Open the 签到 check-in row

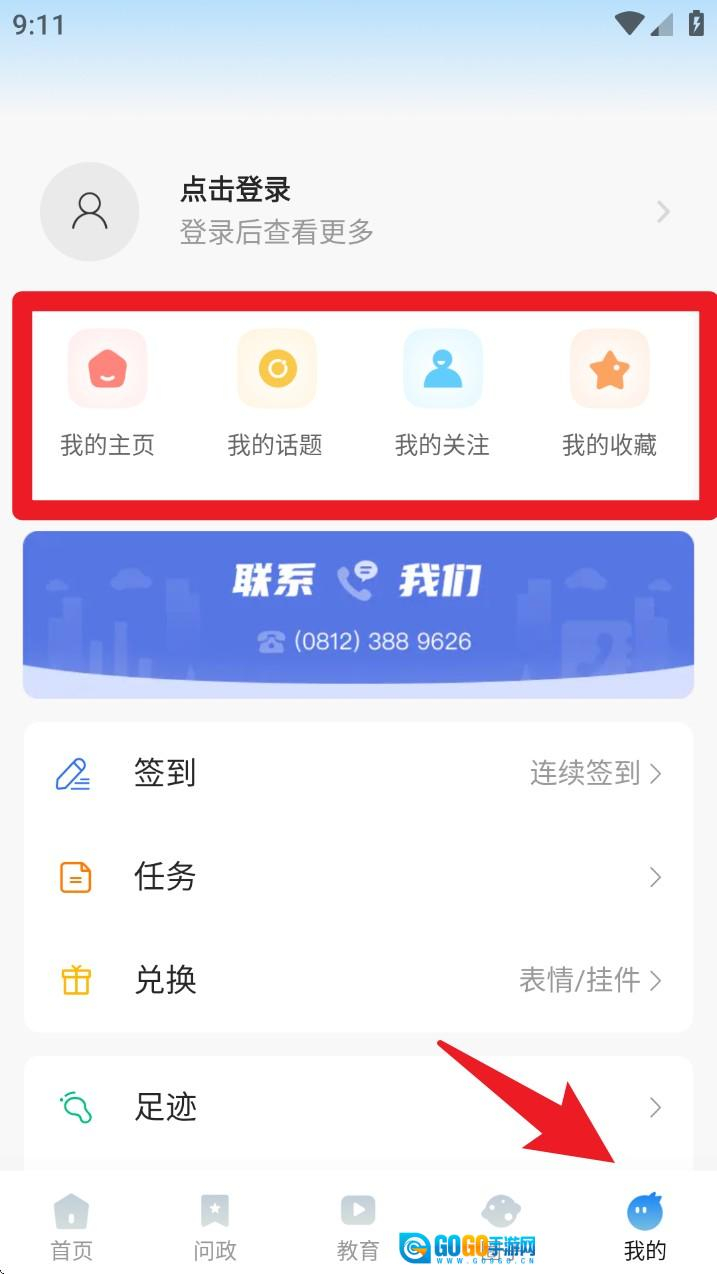coord(358,774)
